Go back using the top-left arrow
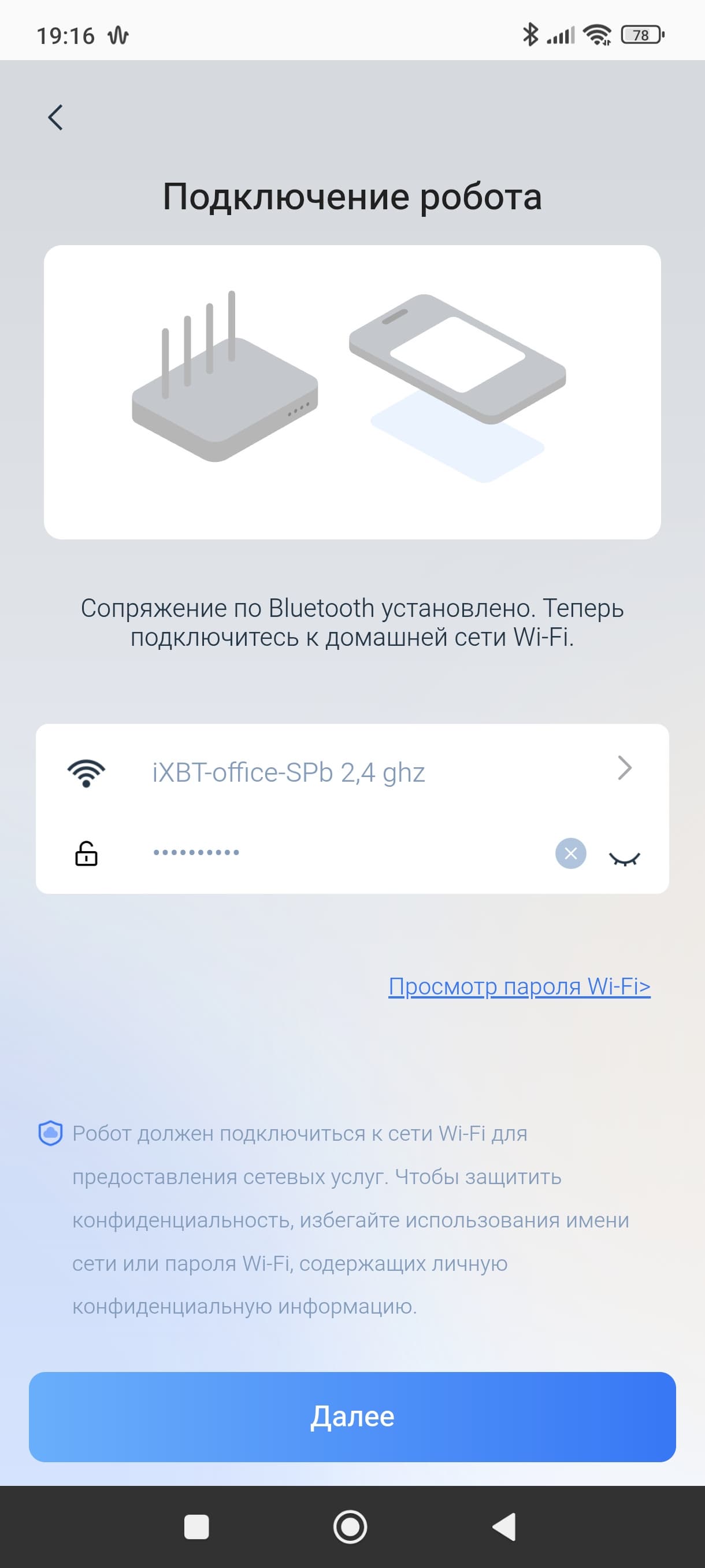 55,117
